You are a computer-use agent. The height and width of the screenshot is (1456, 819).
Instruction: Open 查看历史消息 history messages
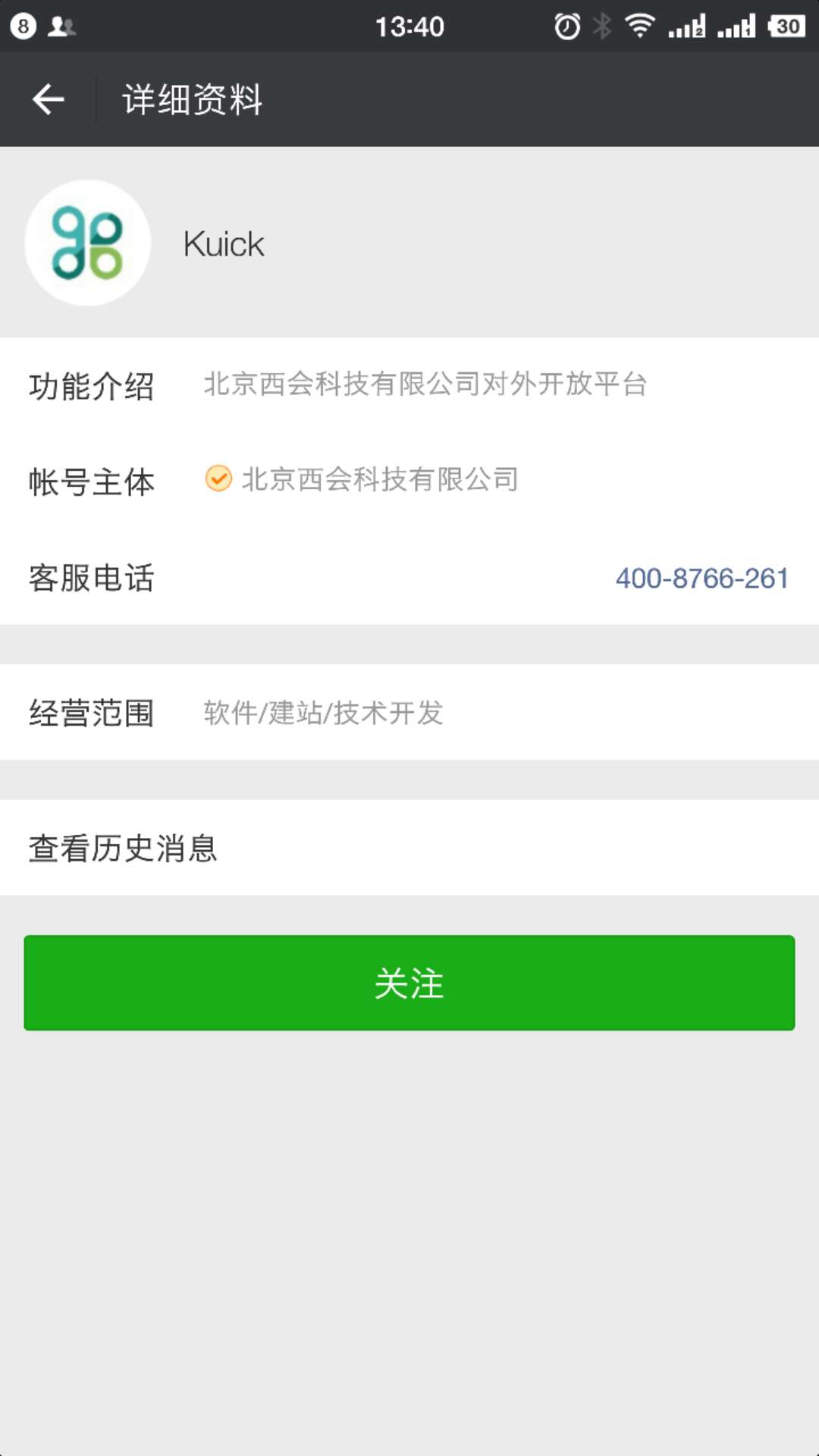409,848
